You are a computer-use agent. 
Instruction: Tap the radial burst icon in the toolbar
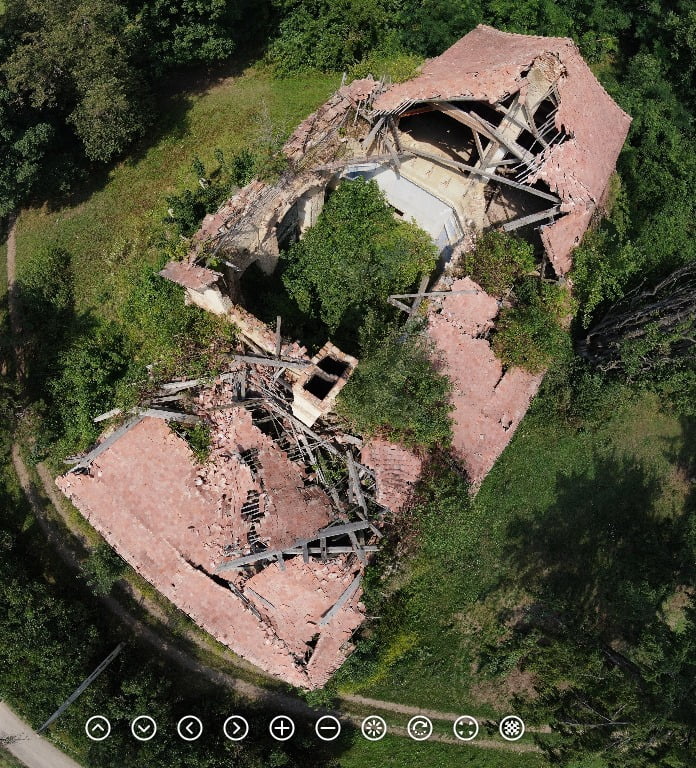pyautogui.click(x=374, y=728)
